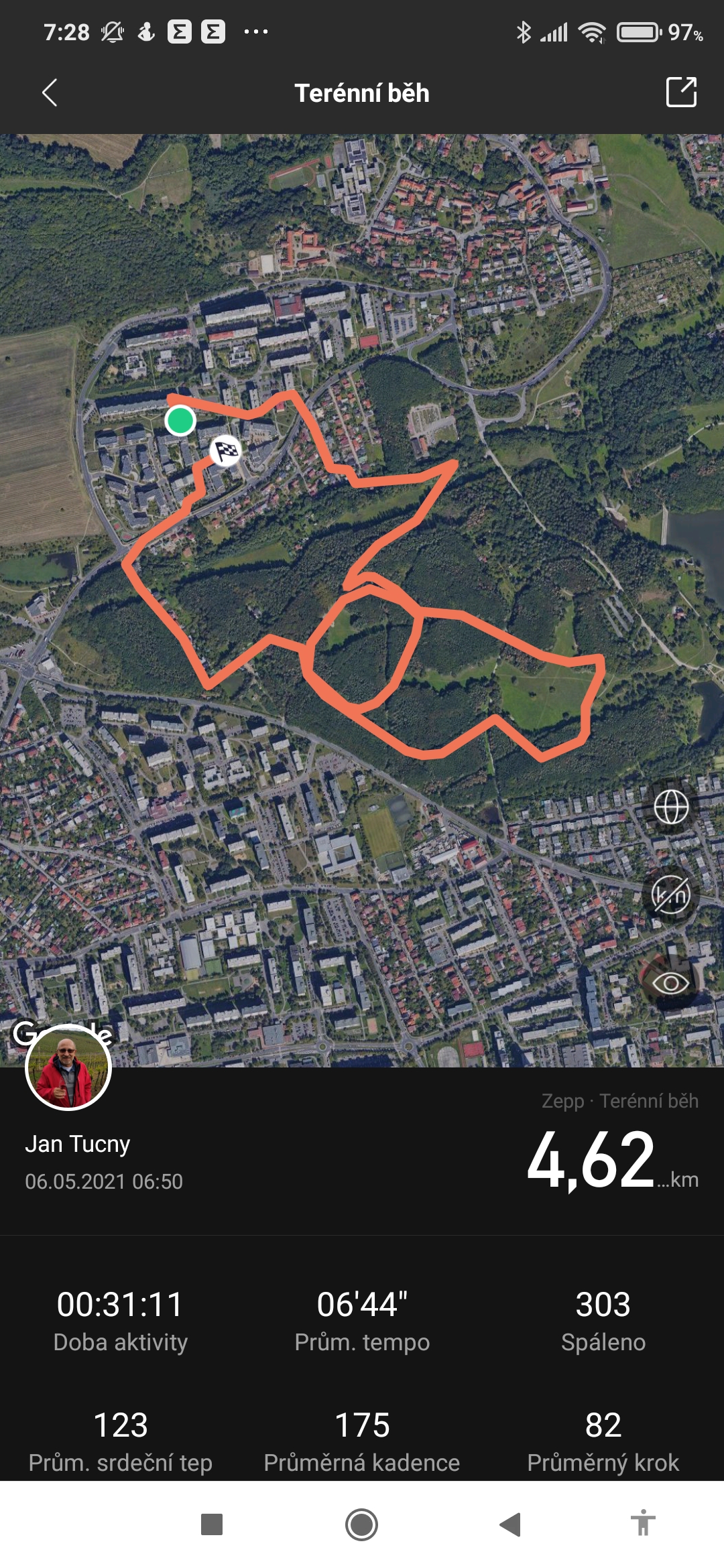Go back from the Terénní běh screen
Image resolution: width=724 pixels, height=1568 pixels.
pos(50,92)
